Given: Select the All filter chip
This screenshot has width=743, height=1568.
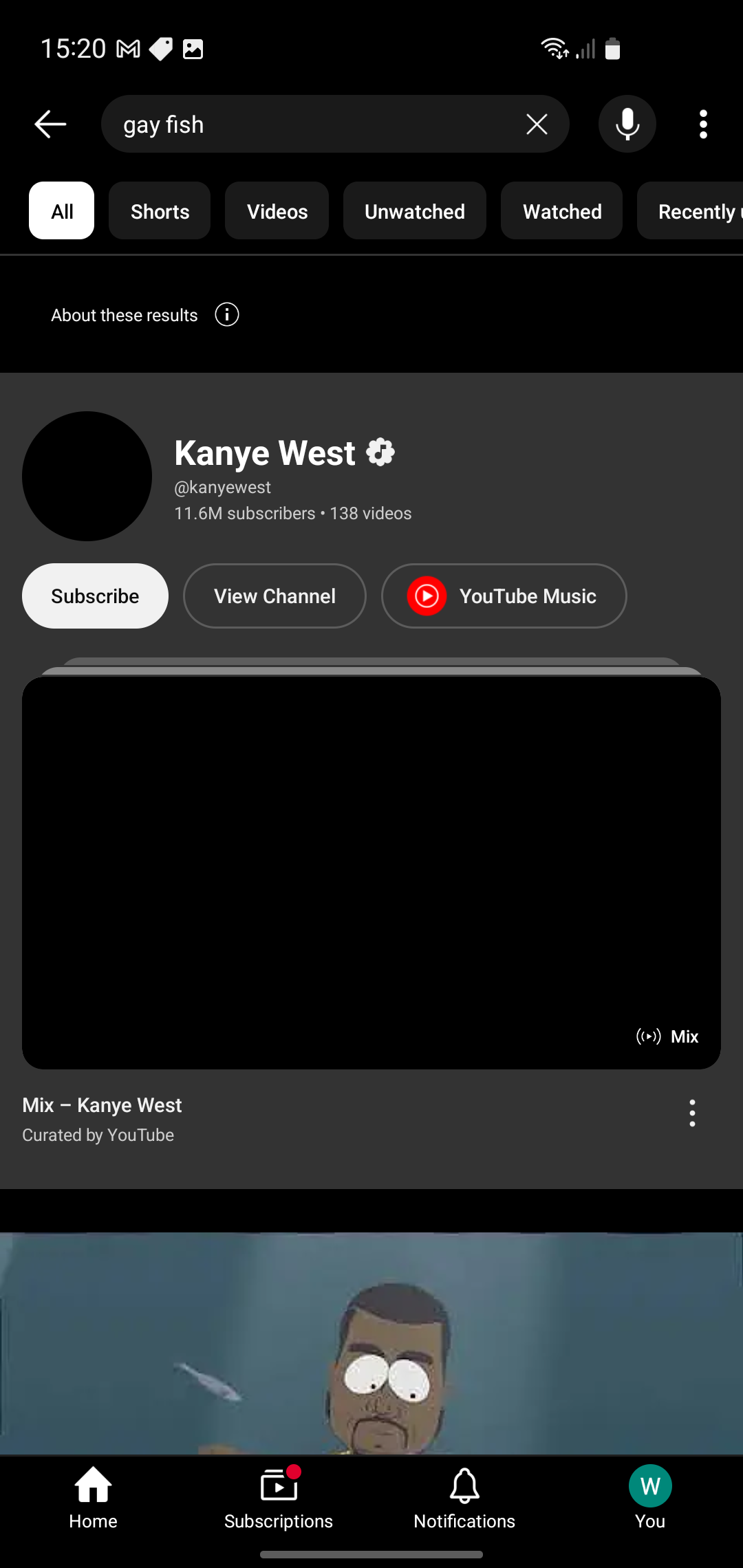Looking at the screenshot, I should pyautogui.click(x=62, y=211).
